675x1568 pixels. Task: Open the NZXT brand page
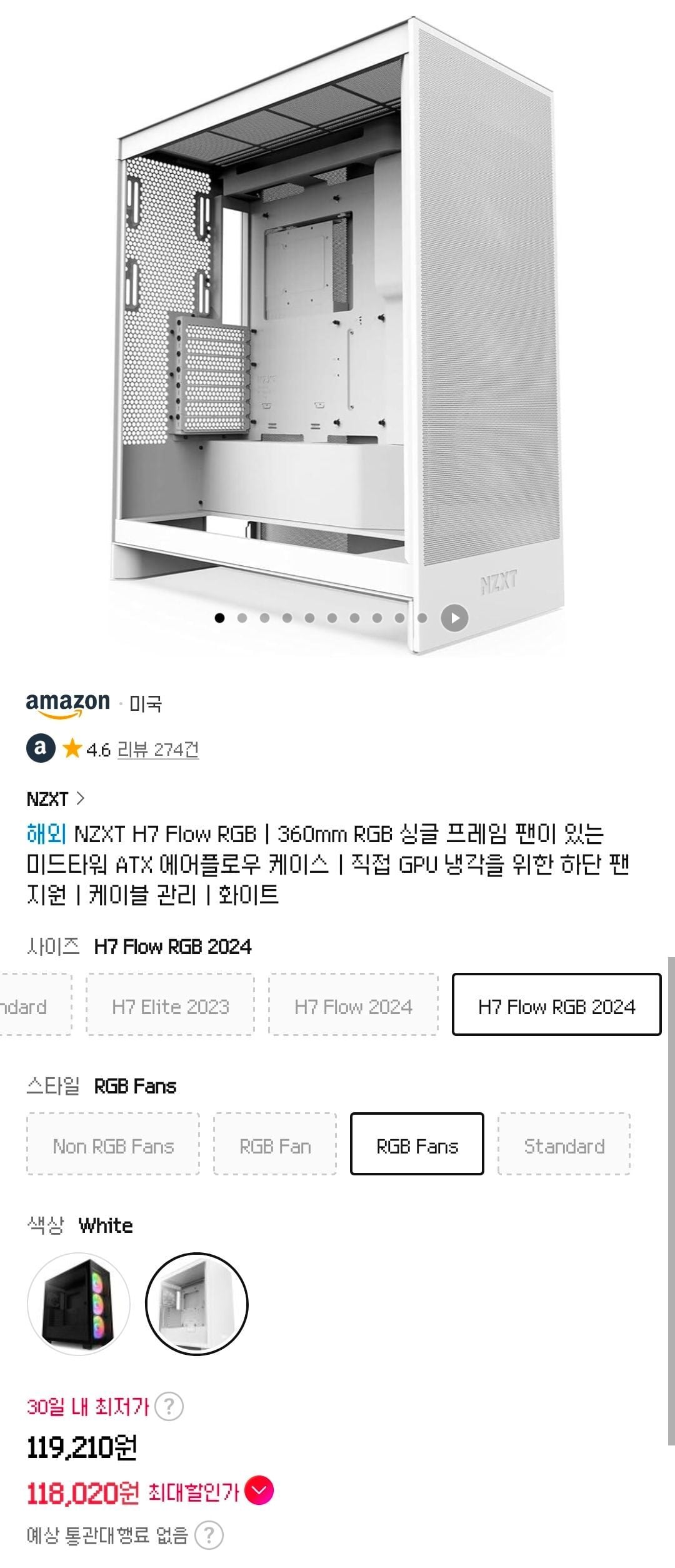(55, 798)
